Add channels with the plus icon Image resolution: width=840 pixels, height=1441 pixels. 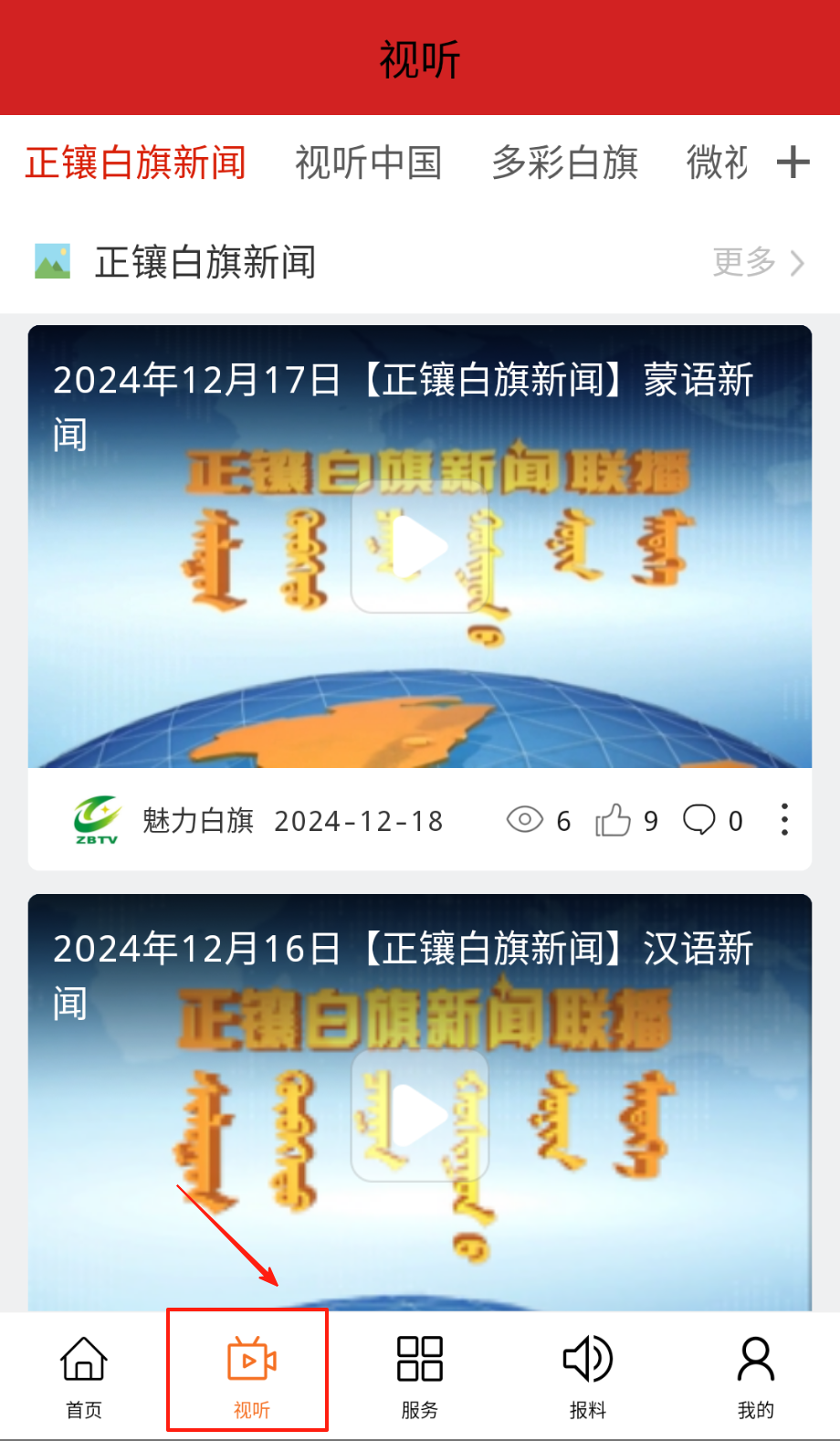click(793, 163)
